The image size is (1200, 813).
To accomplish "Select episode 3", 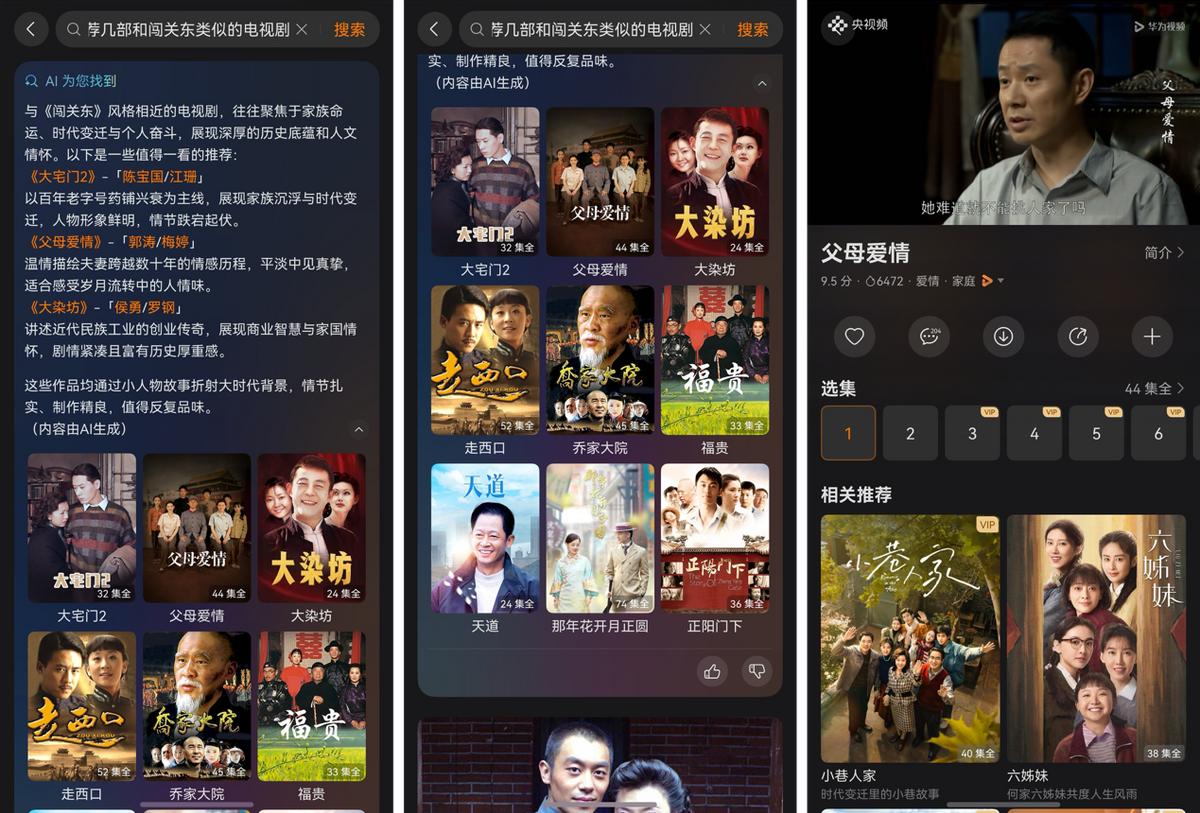I will pyautogui.click(x=972, y=433).
